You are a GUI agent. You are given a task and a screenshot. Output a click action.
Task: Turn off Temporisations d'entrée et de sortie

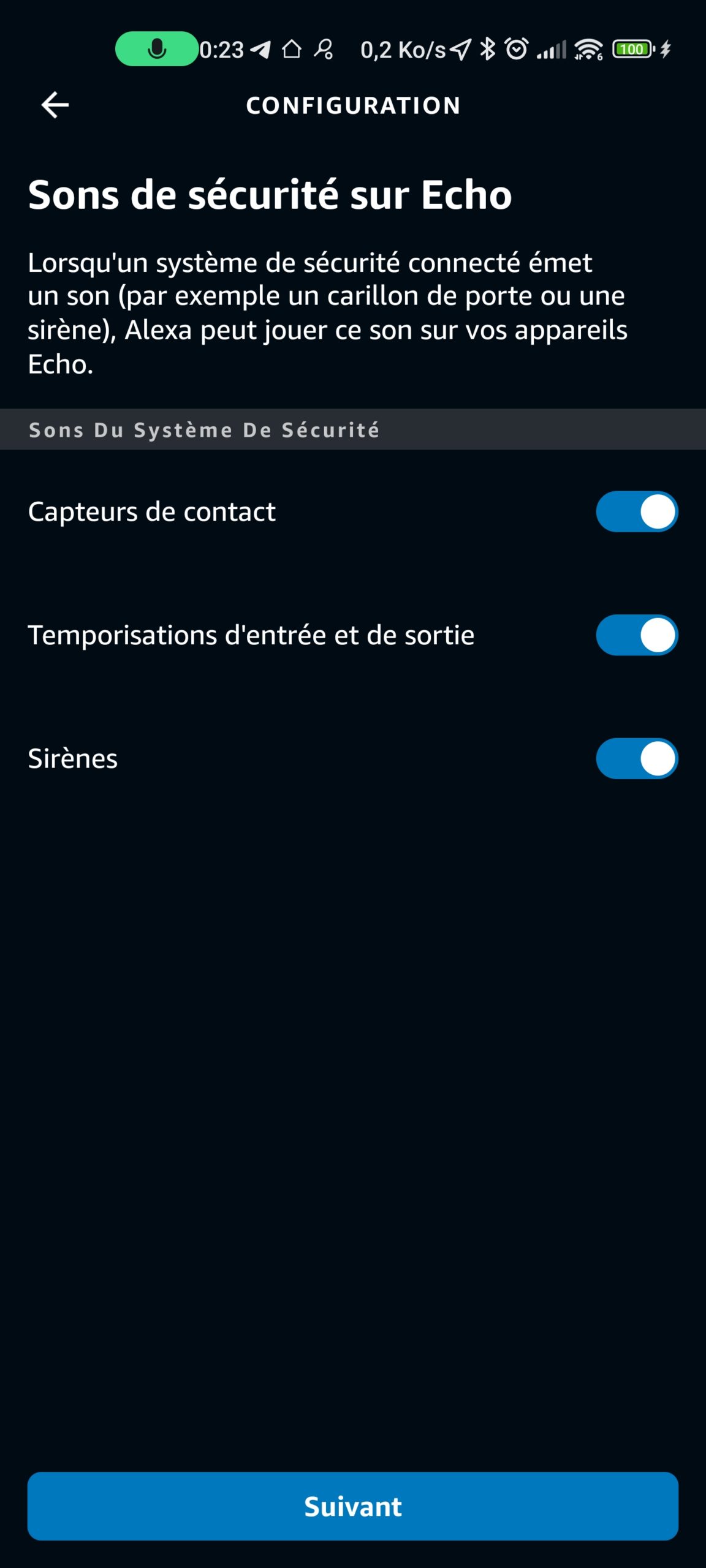coord(637,635)
